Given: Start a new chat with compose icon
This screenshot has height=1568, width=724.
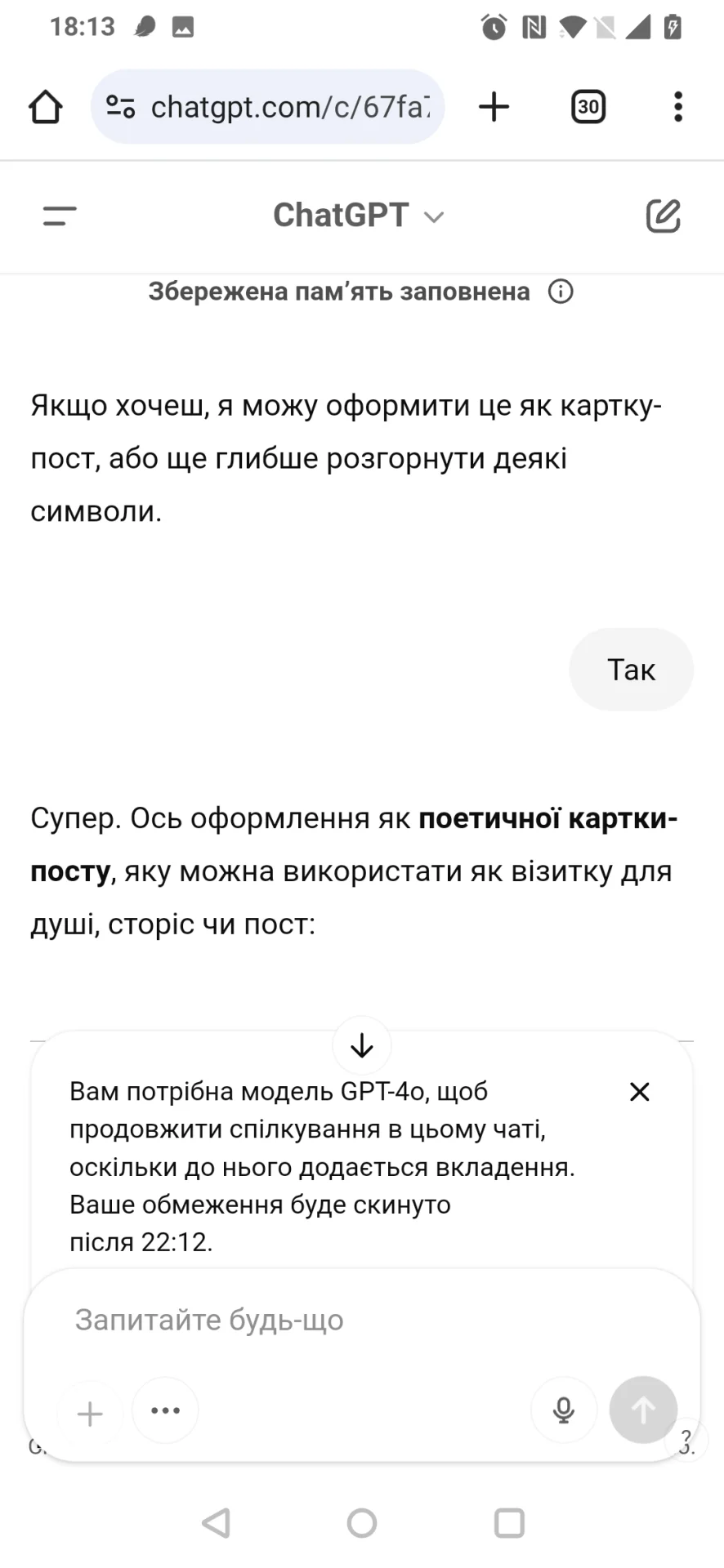Looking at the screenshot, I should point(664,216).
